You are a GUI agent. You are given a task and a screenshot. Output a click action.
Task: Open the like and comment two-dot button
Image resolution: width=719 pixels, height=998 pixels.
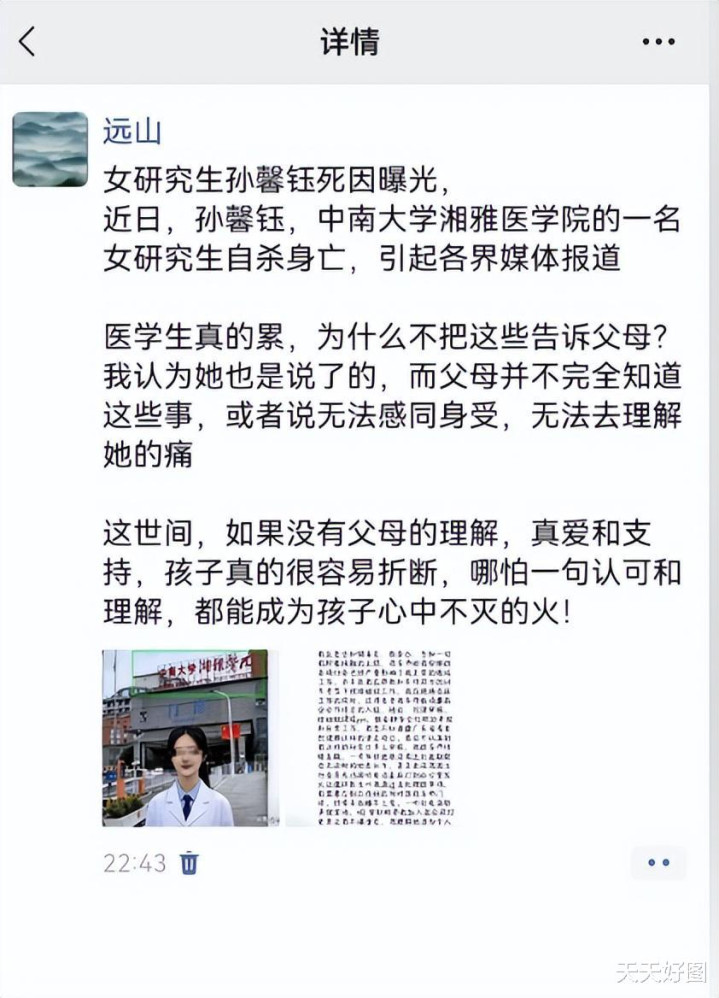[x=658, y=863]
